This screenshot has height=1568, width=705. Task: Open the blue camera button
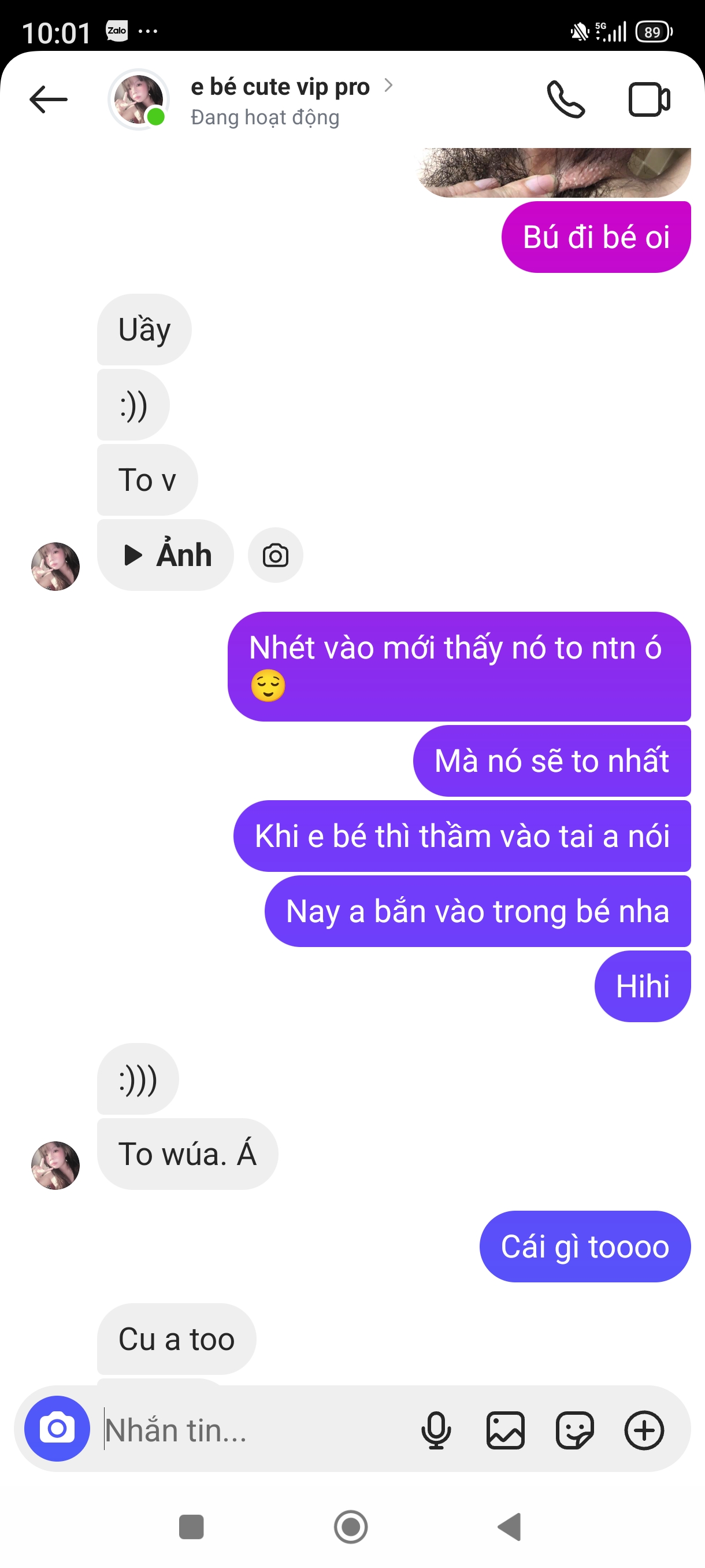click(x=57, y=1429)
